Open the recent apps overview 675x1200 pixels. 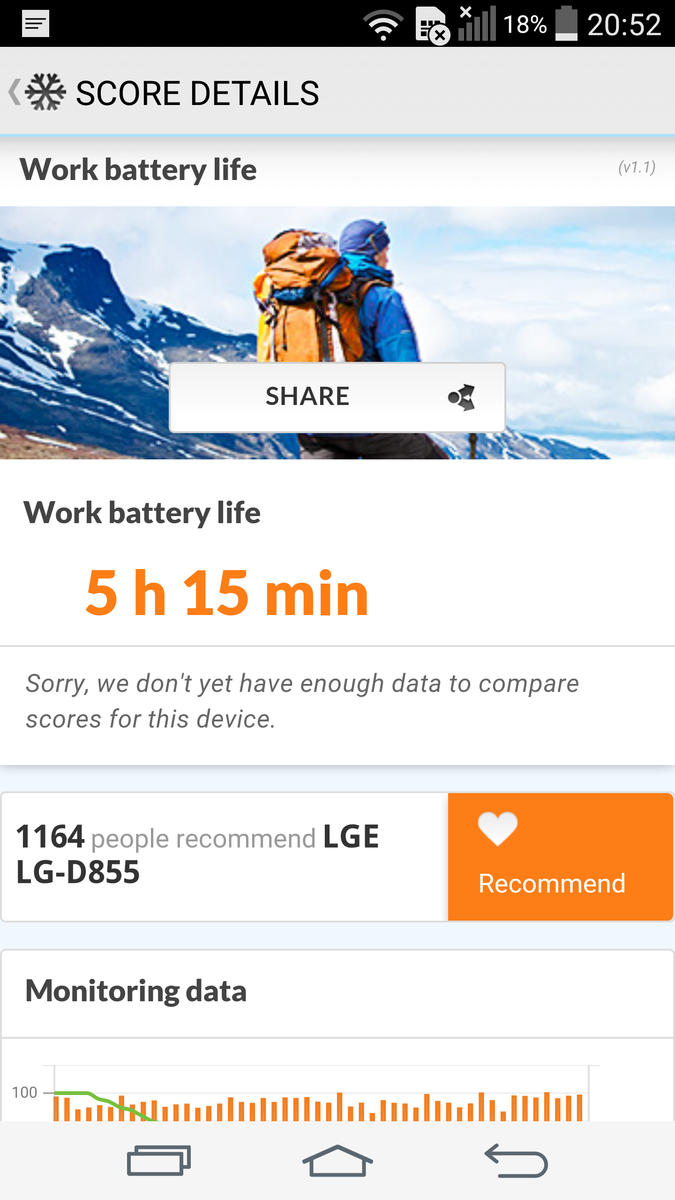click(x=158, y=1161)
